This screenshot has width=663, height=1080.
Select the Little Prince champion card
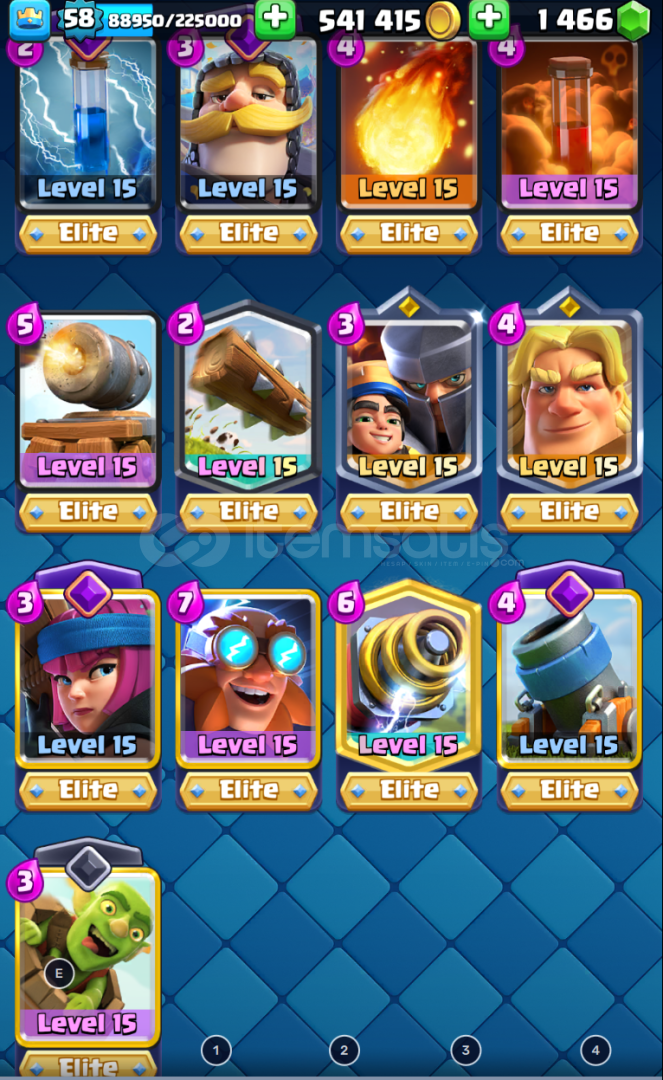click(409, 397)
